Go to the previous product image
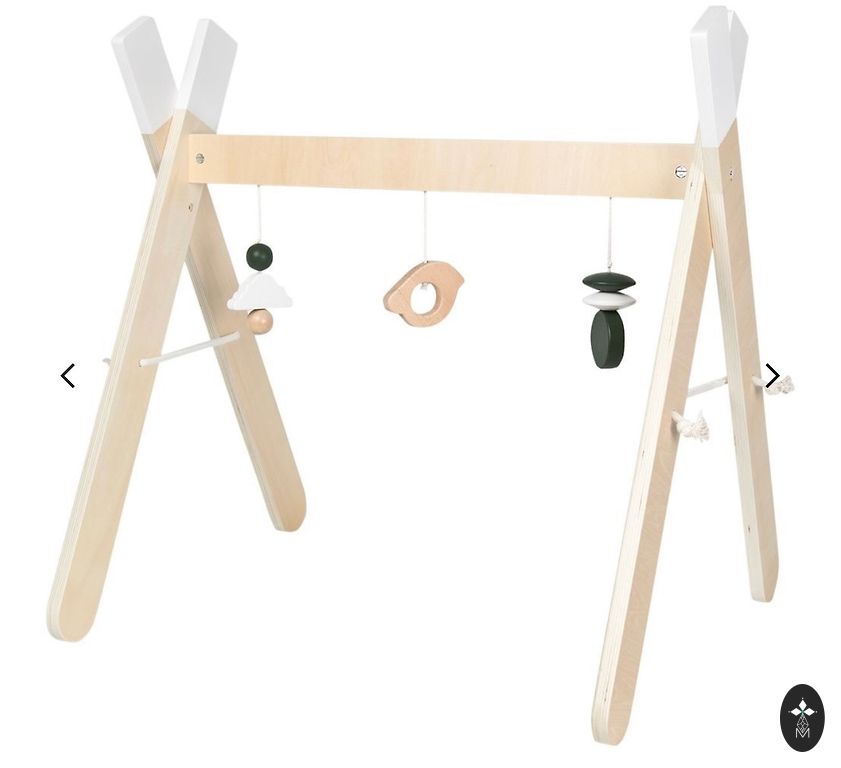The width and height of the screenshot is (841, 768). [68, 376]
